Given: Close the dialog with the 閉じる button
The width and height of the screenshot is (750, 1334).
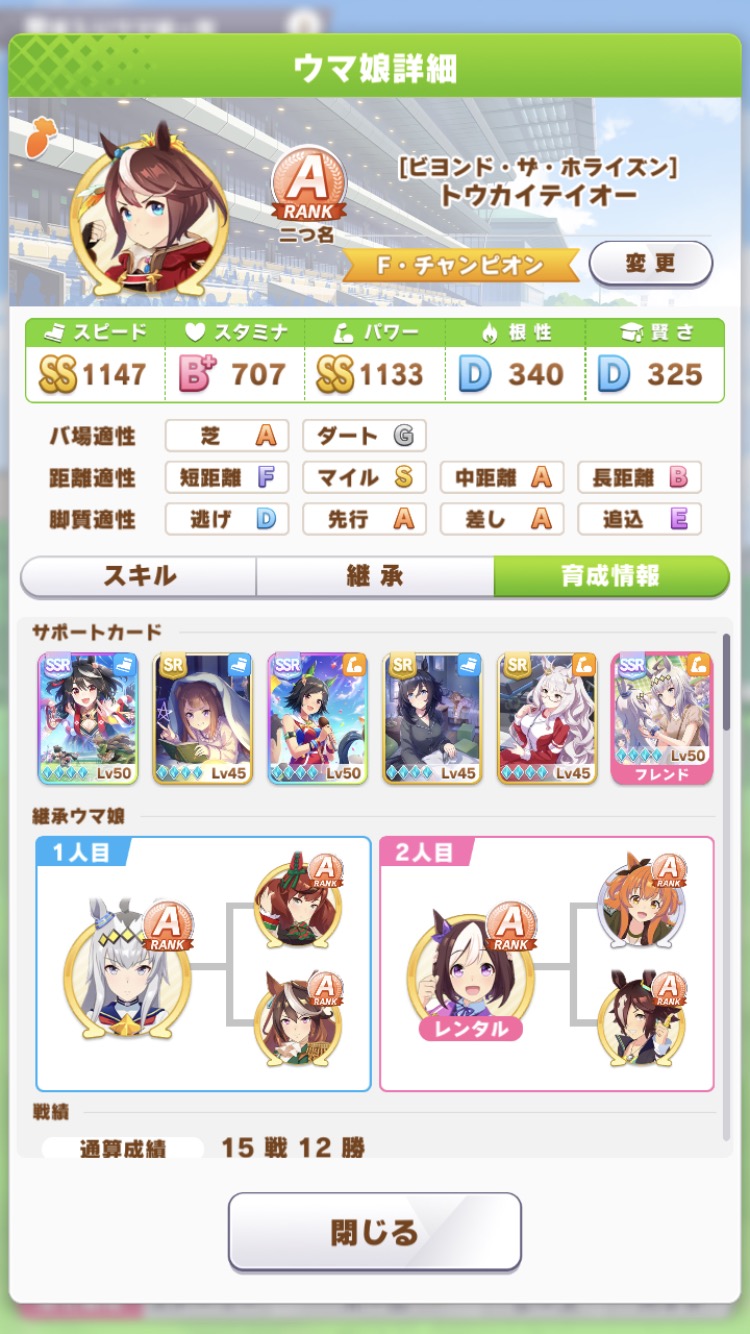Looking at the screenshot, I should pos(375,1232).
